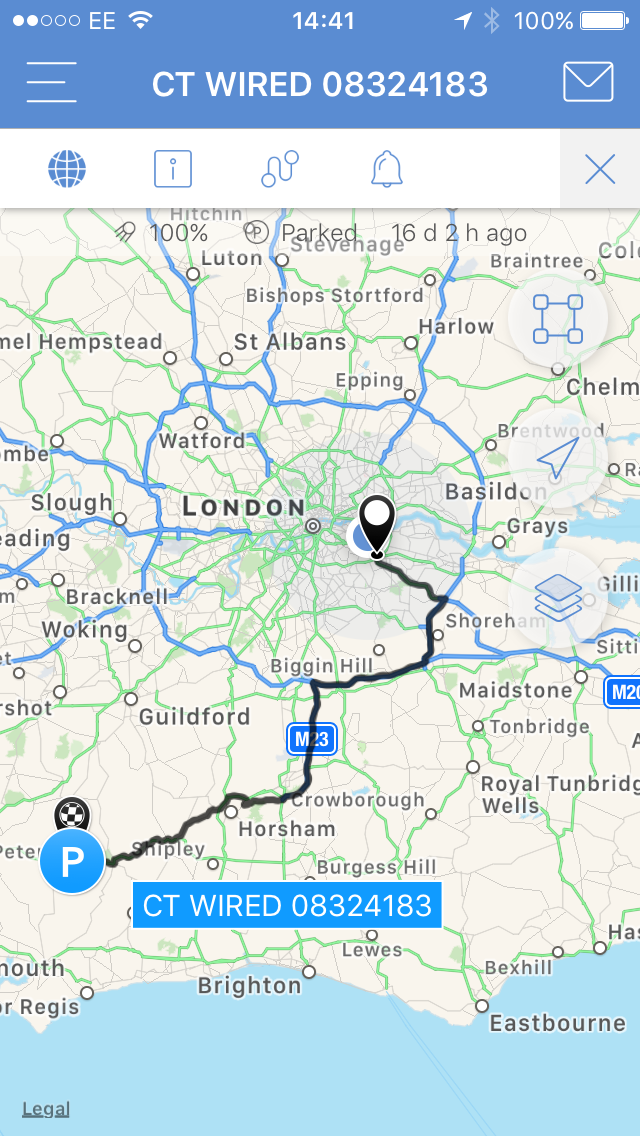The width and height of the screenshot is (640, 1136).
Task: Tap the checkered flag route end marker
Action: pos(72,814)
